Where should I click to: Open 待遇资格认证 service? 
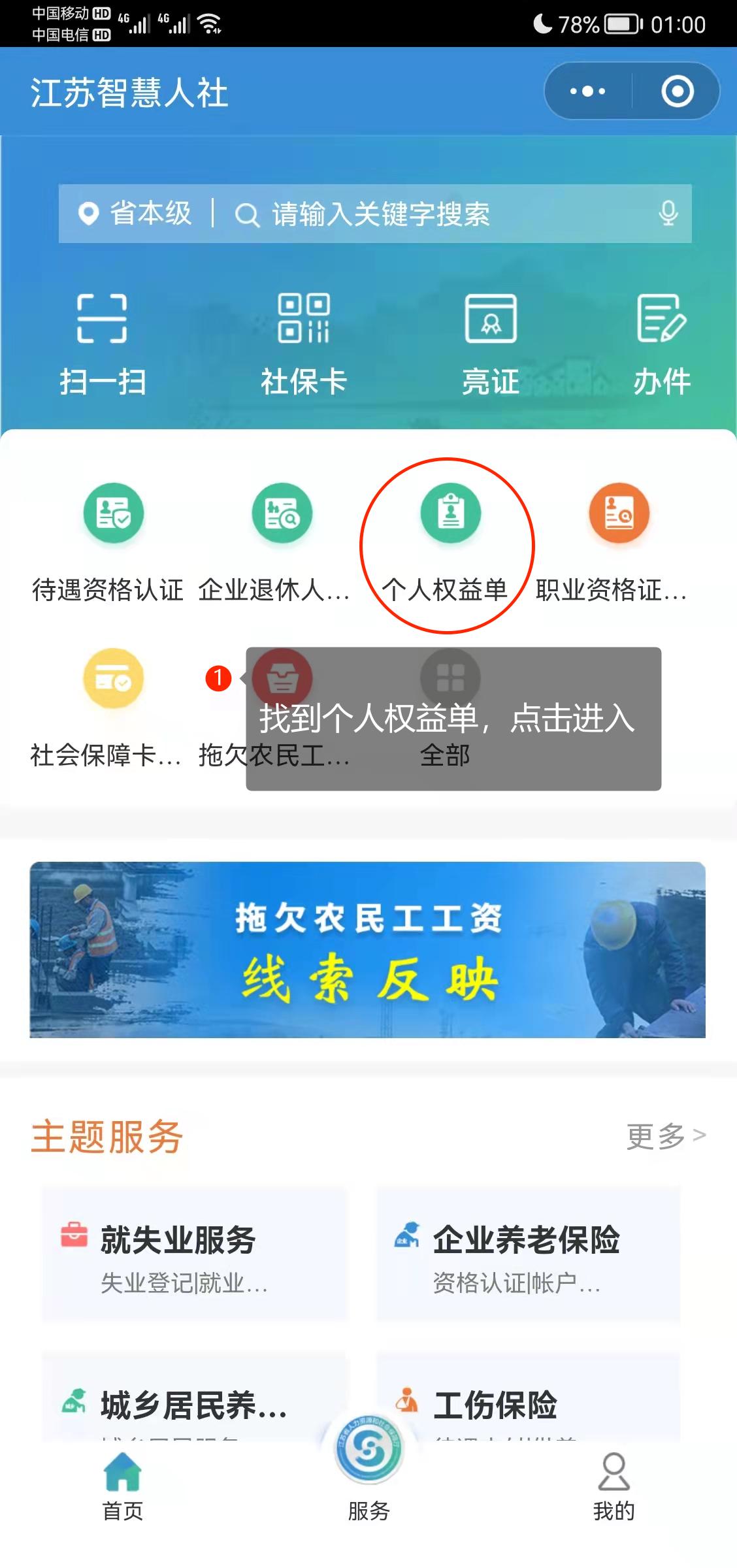[x=113, y=542]
